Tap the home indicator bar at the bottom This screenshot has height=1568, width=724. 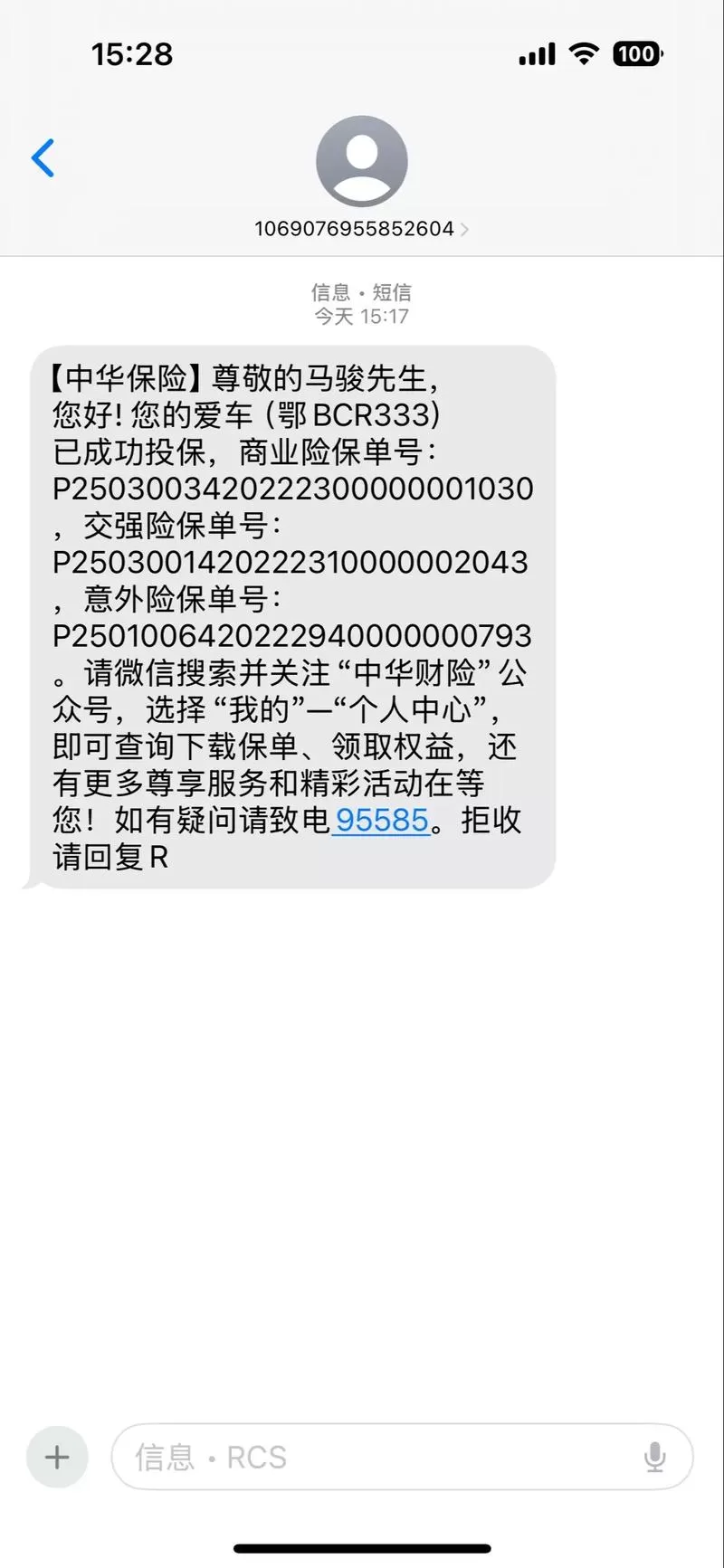[361, 1545]
